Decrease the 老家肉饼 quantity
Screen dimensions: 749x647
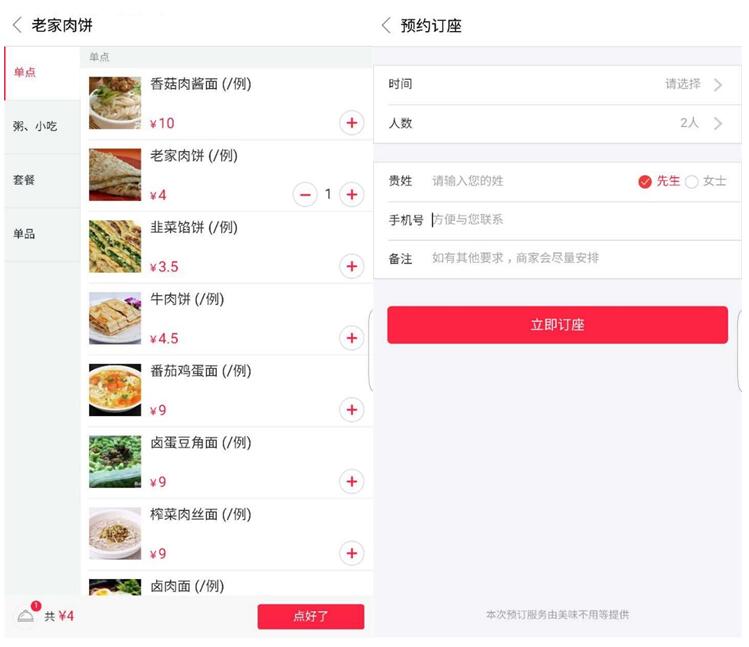[x=305, y=195]
